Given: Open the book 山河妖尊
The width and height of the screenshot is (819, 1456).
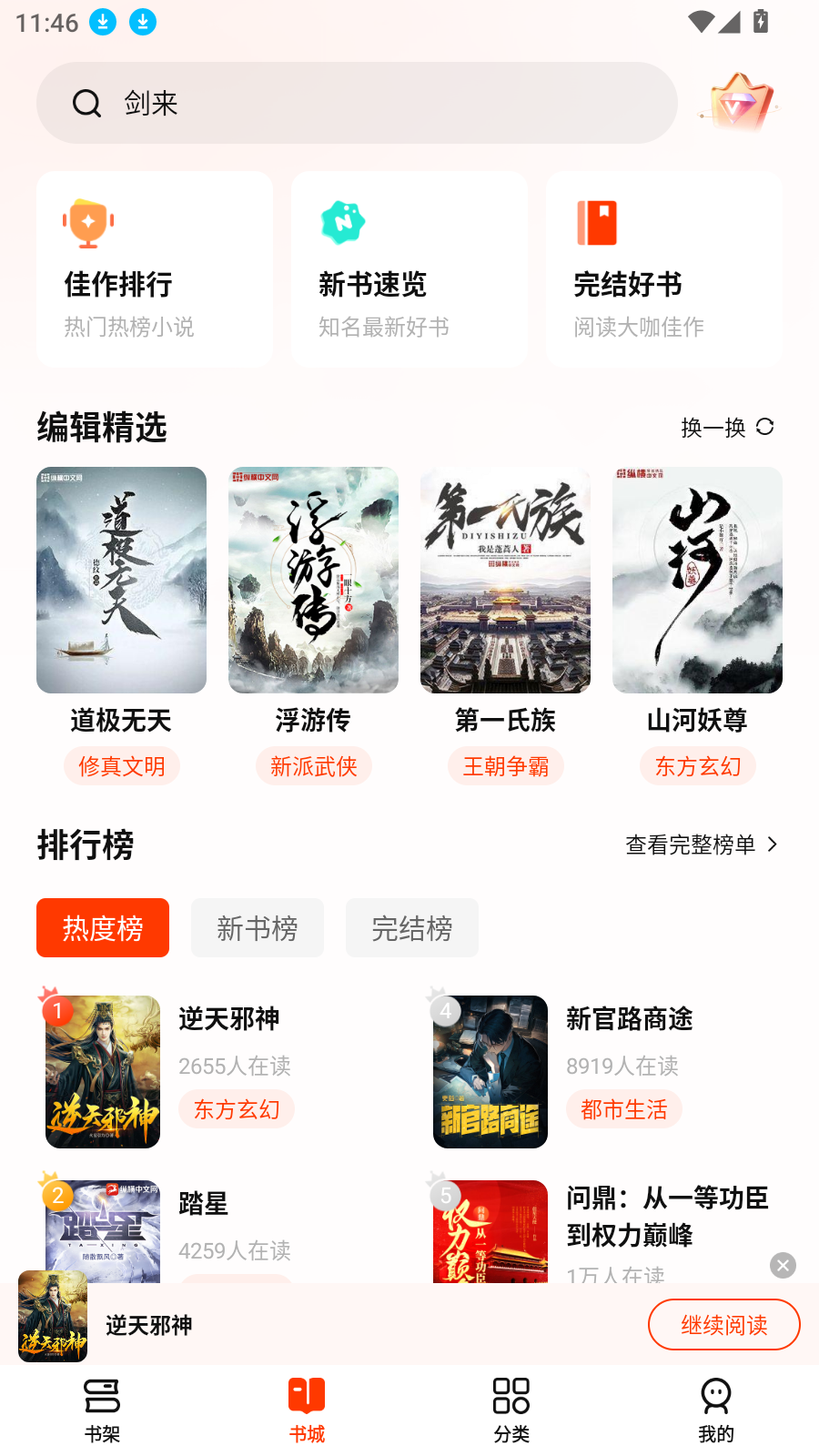Looking at the screenshot, I should [697, 581].
